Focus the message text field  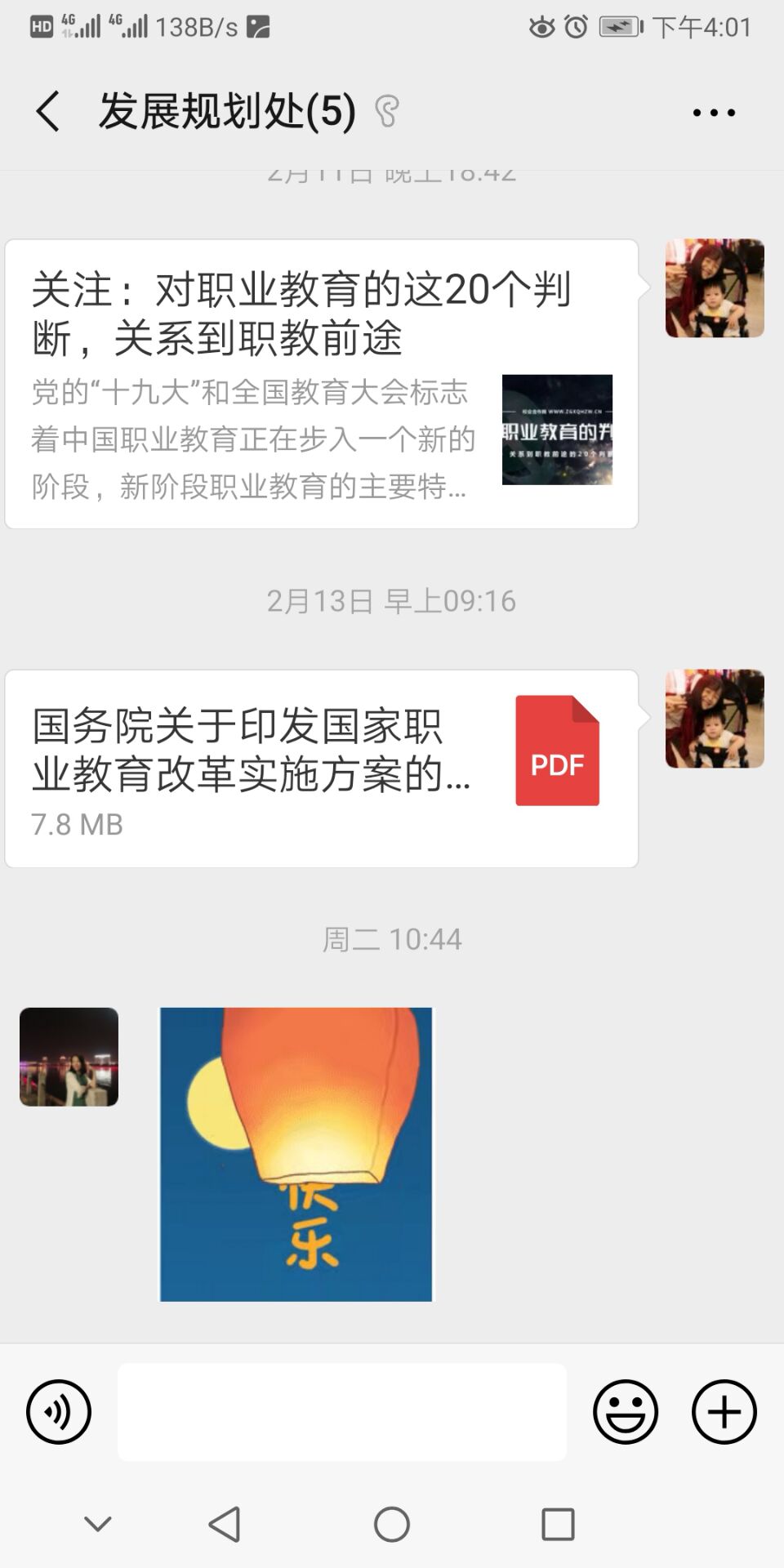click(x=342, y=1412)
